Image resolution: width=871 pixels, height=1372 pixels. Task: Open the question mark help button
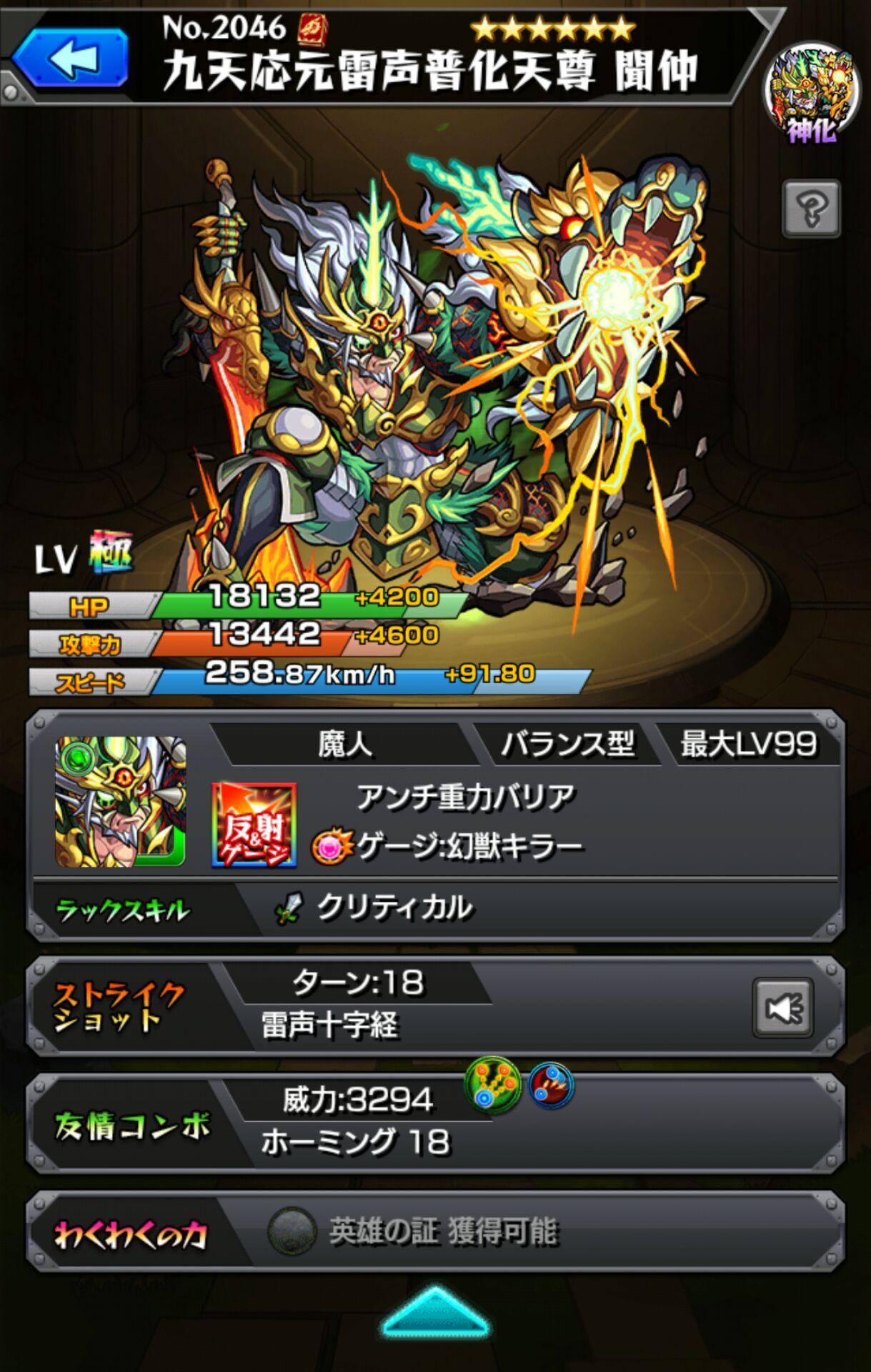tap(811, 209)
